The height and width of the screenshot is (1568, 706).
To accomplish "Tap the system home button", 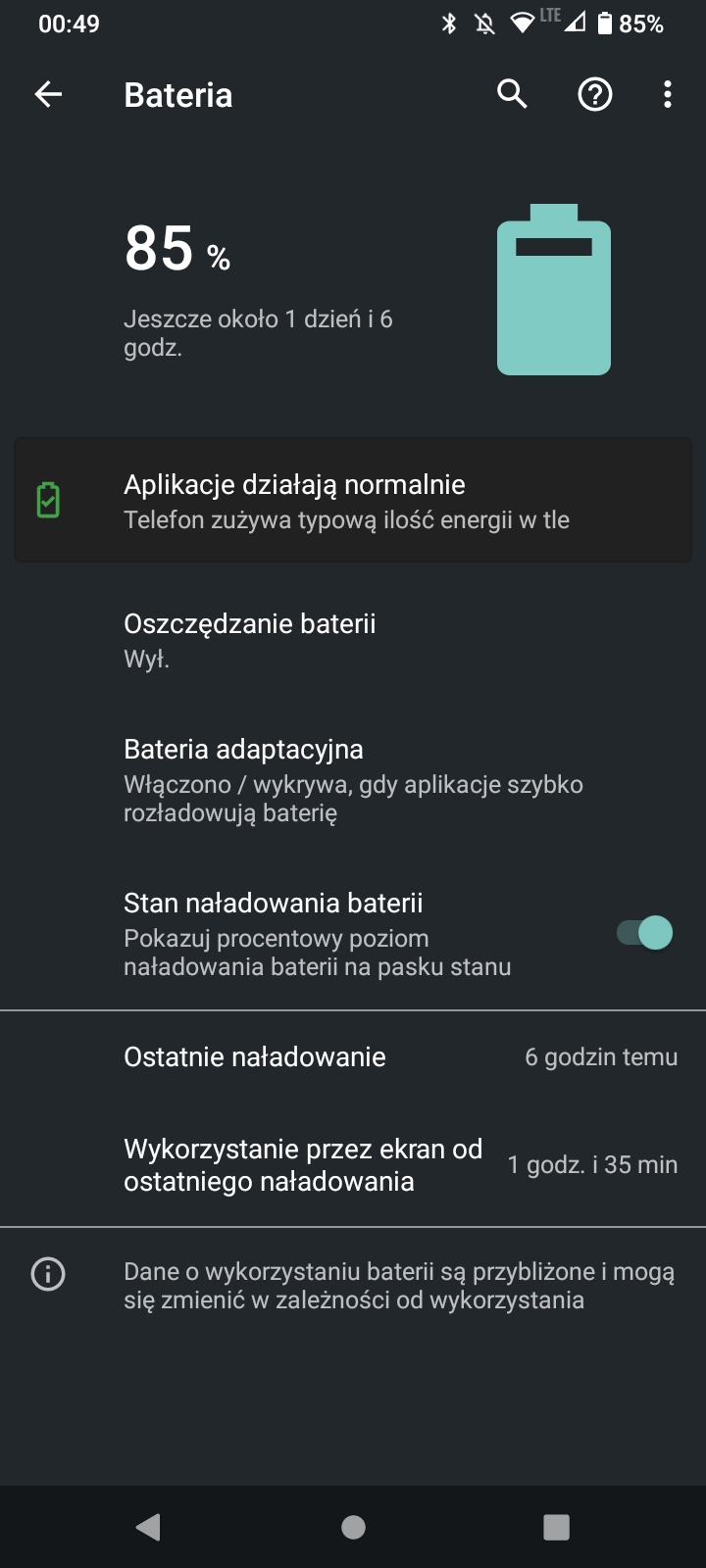I will (353, 1527).
